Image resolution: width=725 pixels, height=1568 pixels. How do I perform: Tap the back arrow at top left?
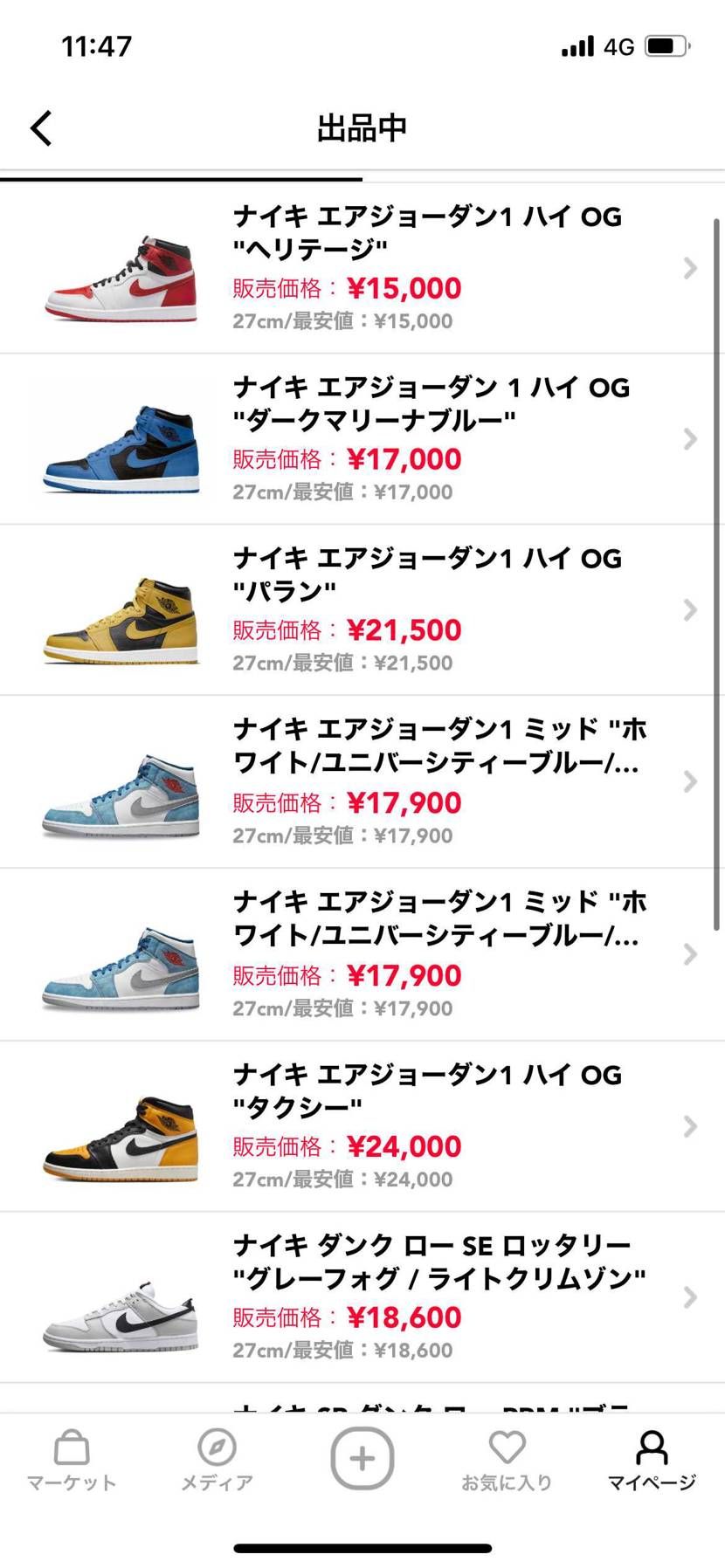coord(40,127)
